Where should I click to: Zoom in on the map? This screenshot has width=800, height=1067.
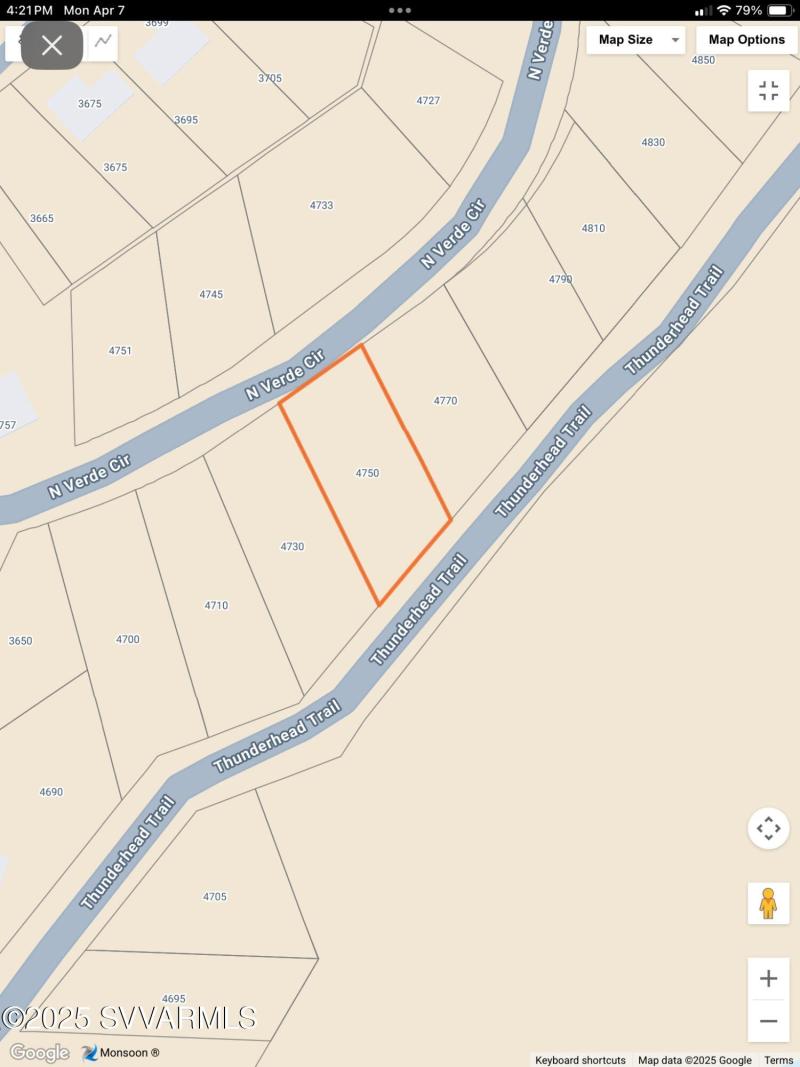[x=768, y=978]
